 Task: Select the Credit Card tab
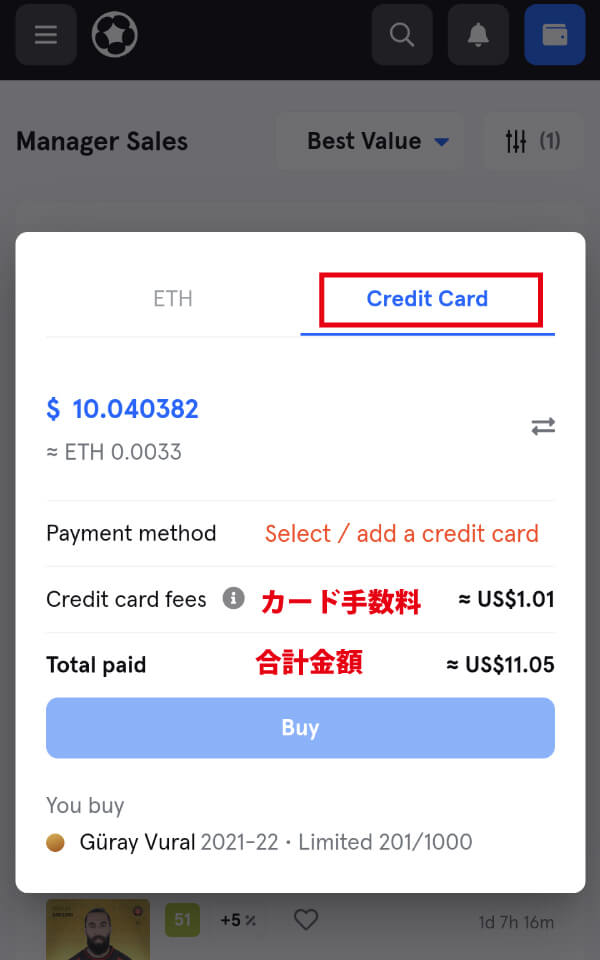coord(428,299)
